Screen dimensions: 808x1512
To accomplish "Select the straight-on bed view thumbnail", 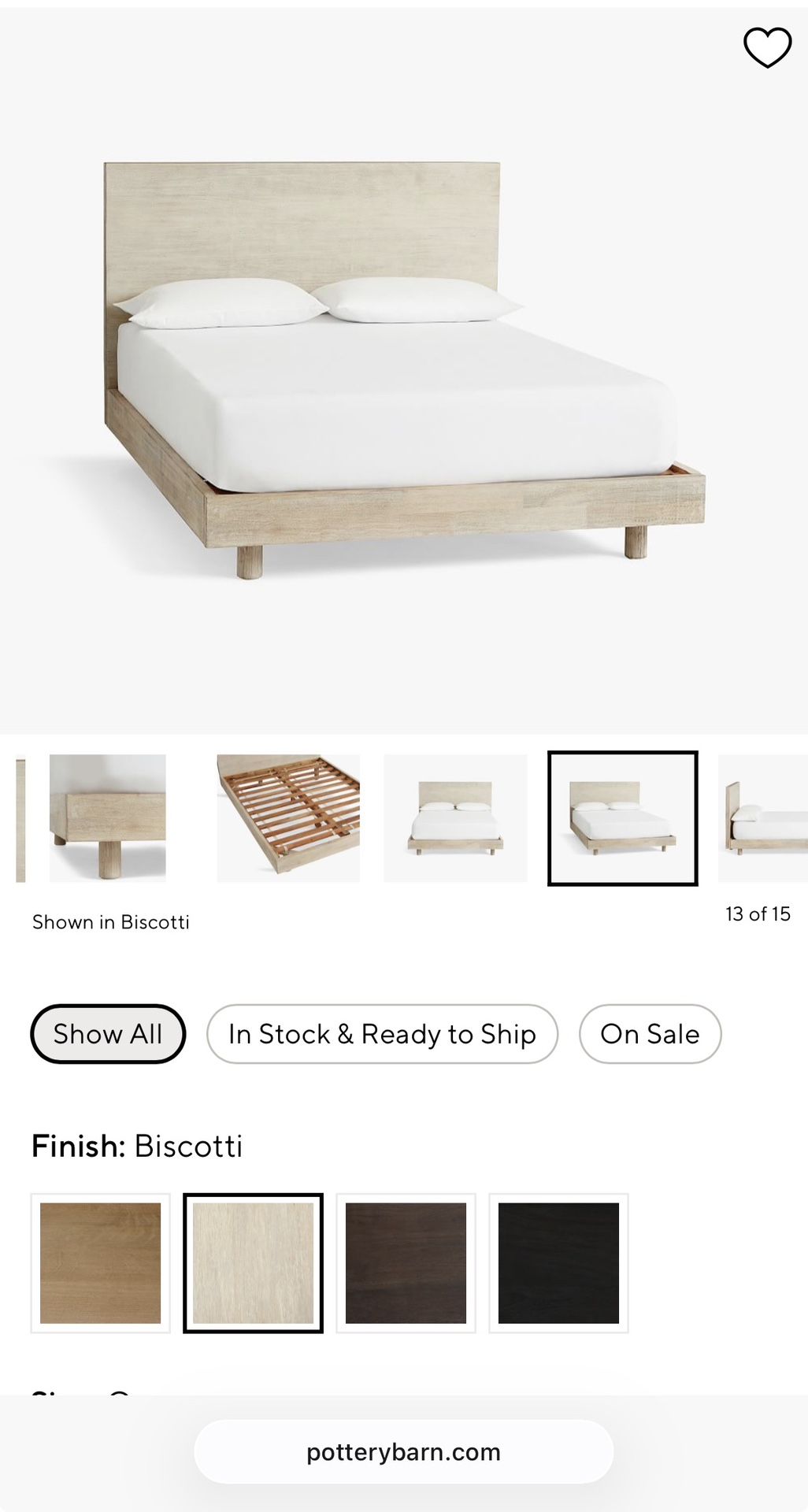I will pos(455,815).
